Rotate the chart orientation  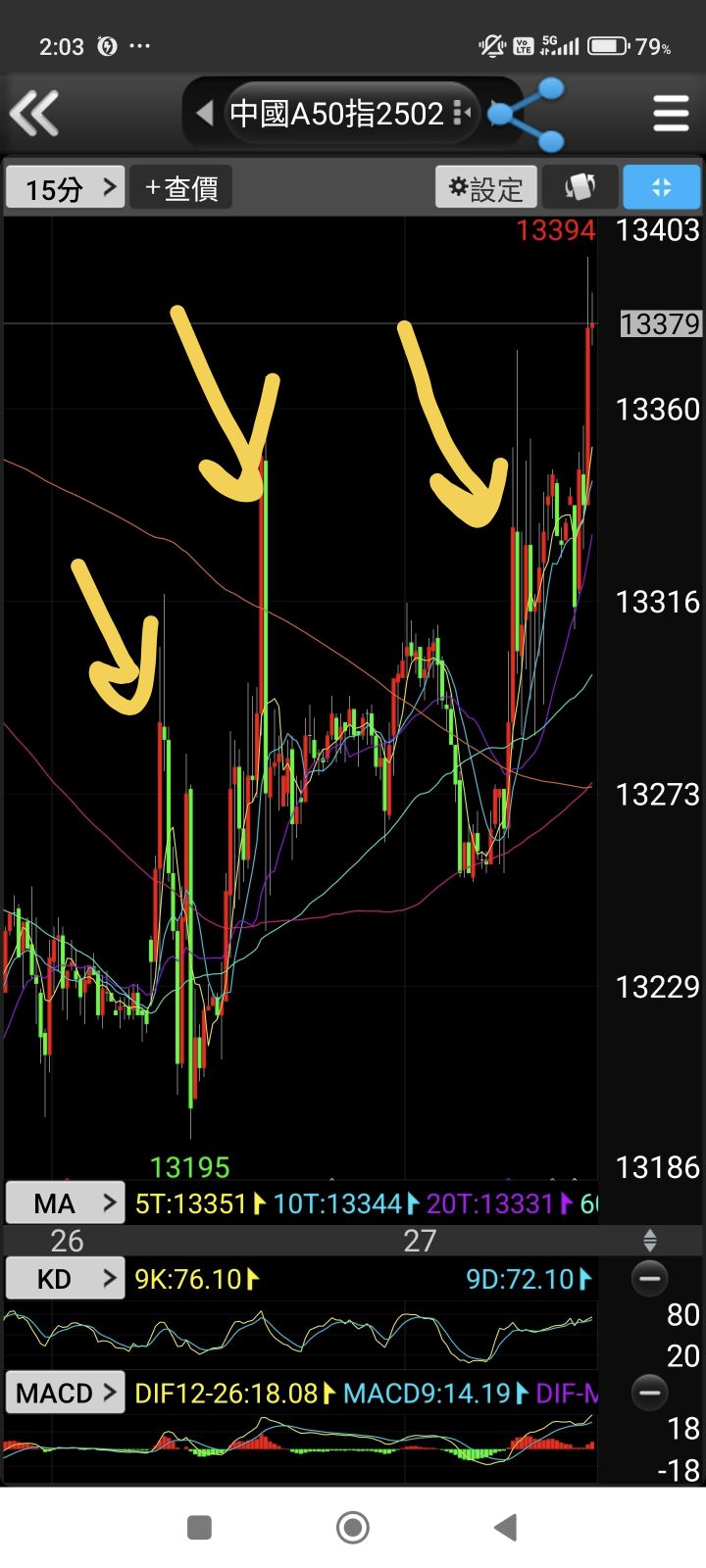click(x=580, y=187)
